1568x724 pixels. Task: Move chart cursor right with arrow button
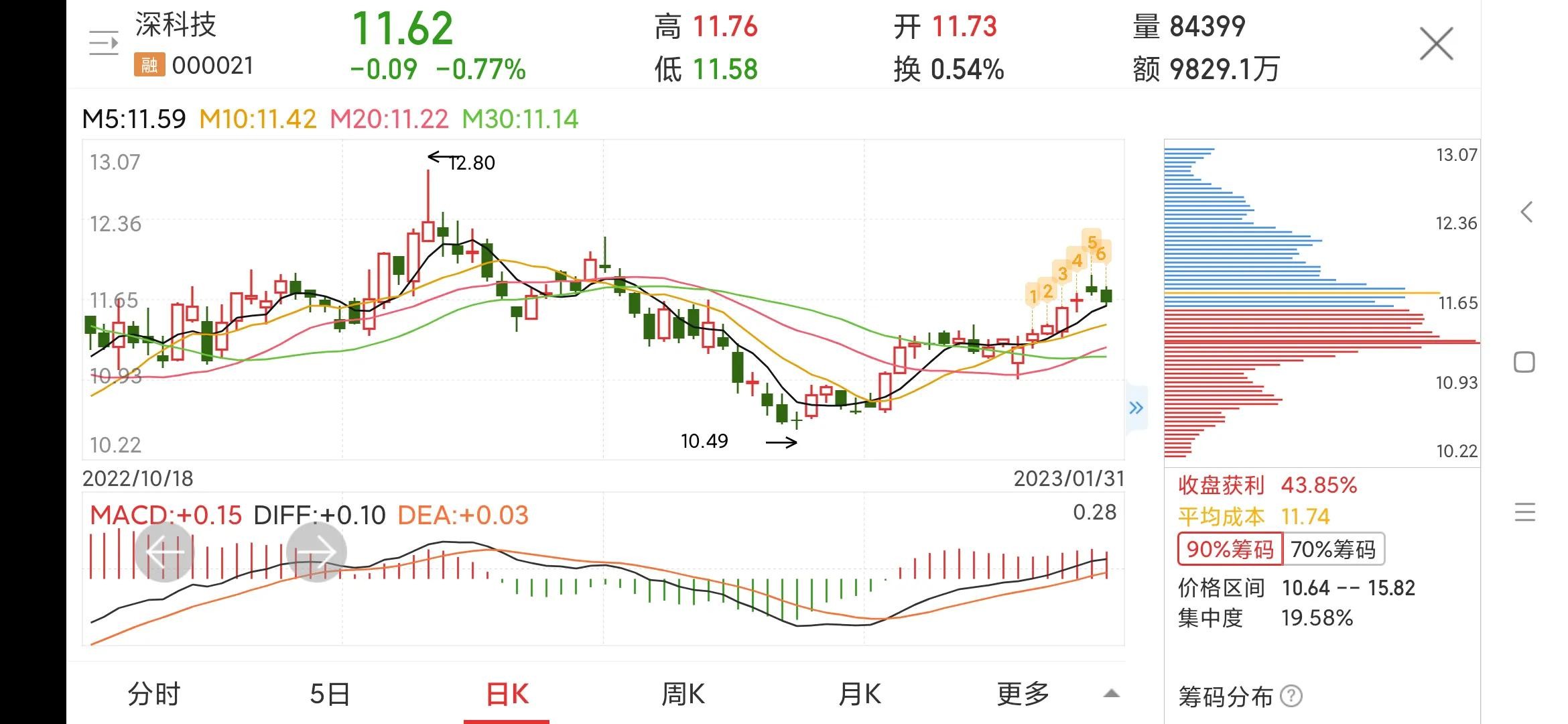coord(316,552)
